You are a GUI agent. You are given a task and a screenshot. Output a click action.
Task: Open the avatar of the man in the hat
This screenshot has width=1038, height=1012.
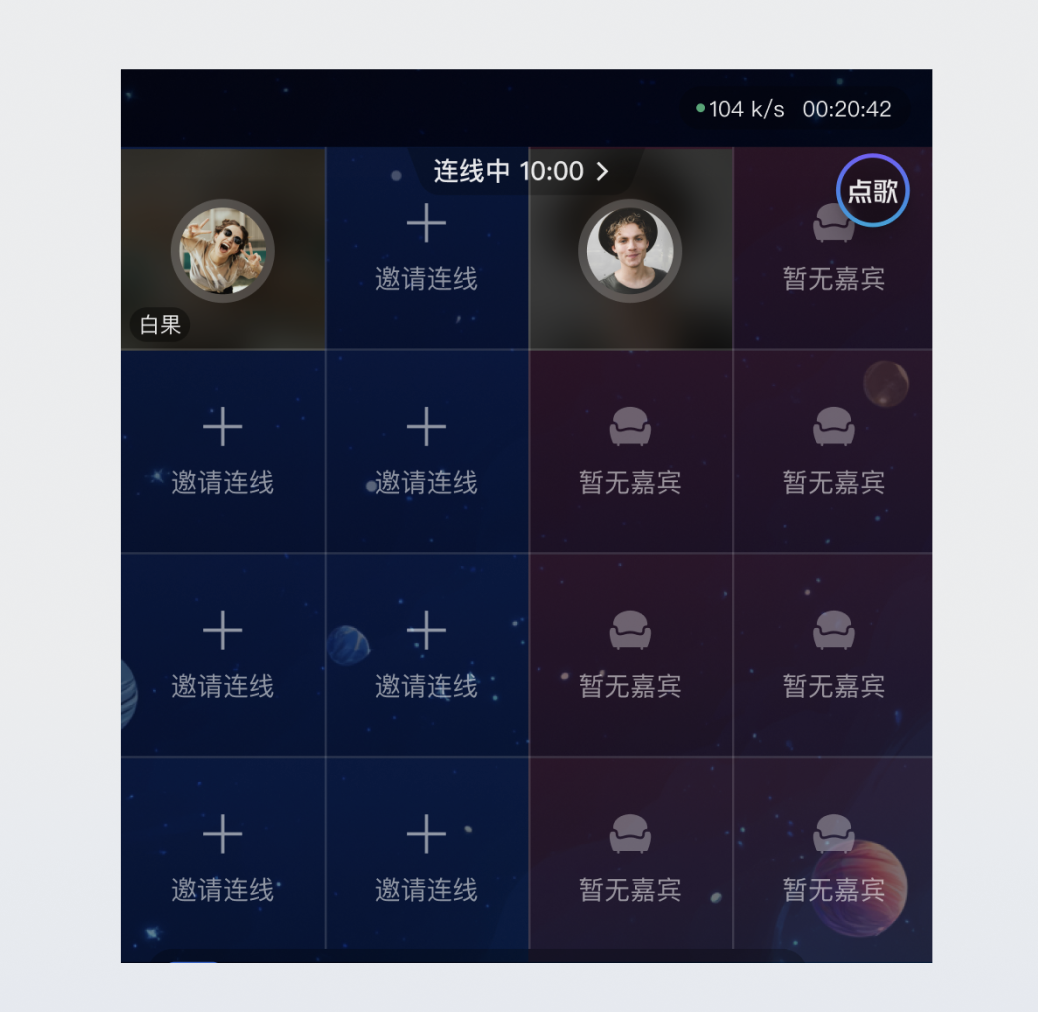tap(630, 250)
